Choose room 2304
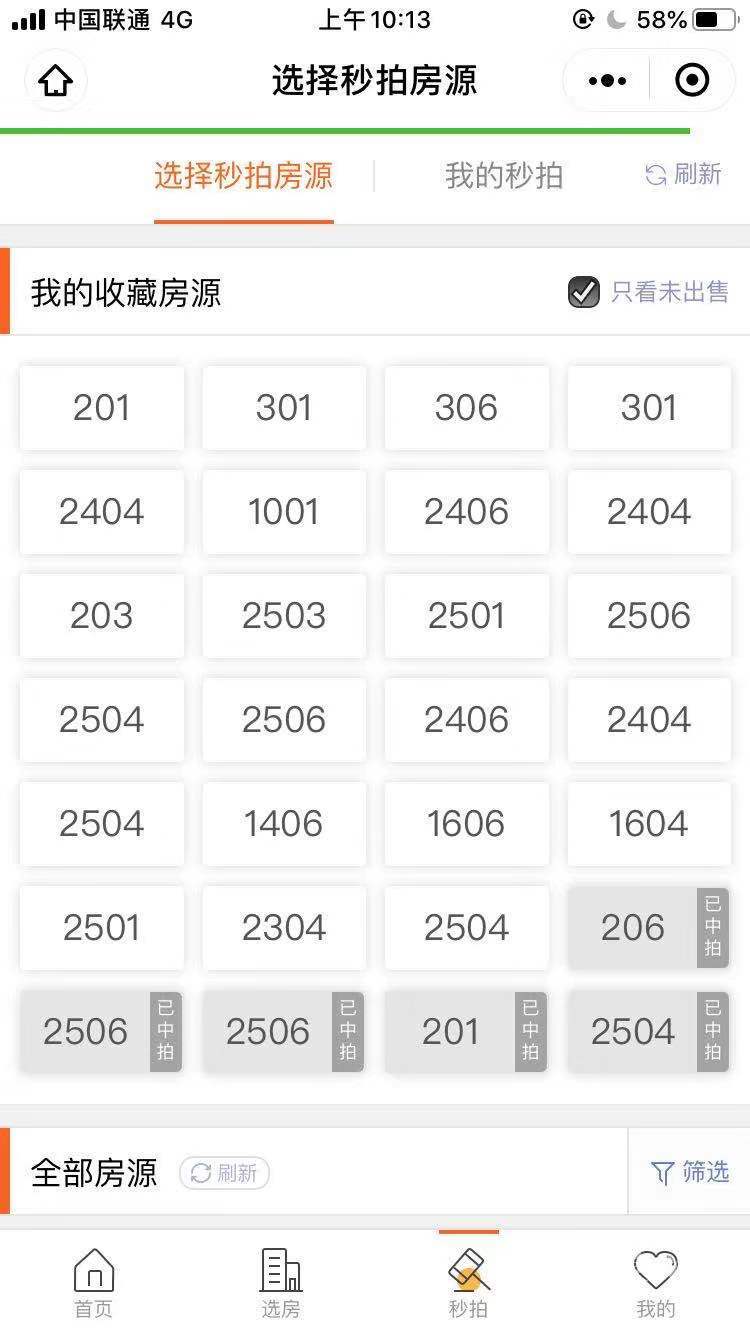This screenshot has width=750, height=1334. click(284, 928)
